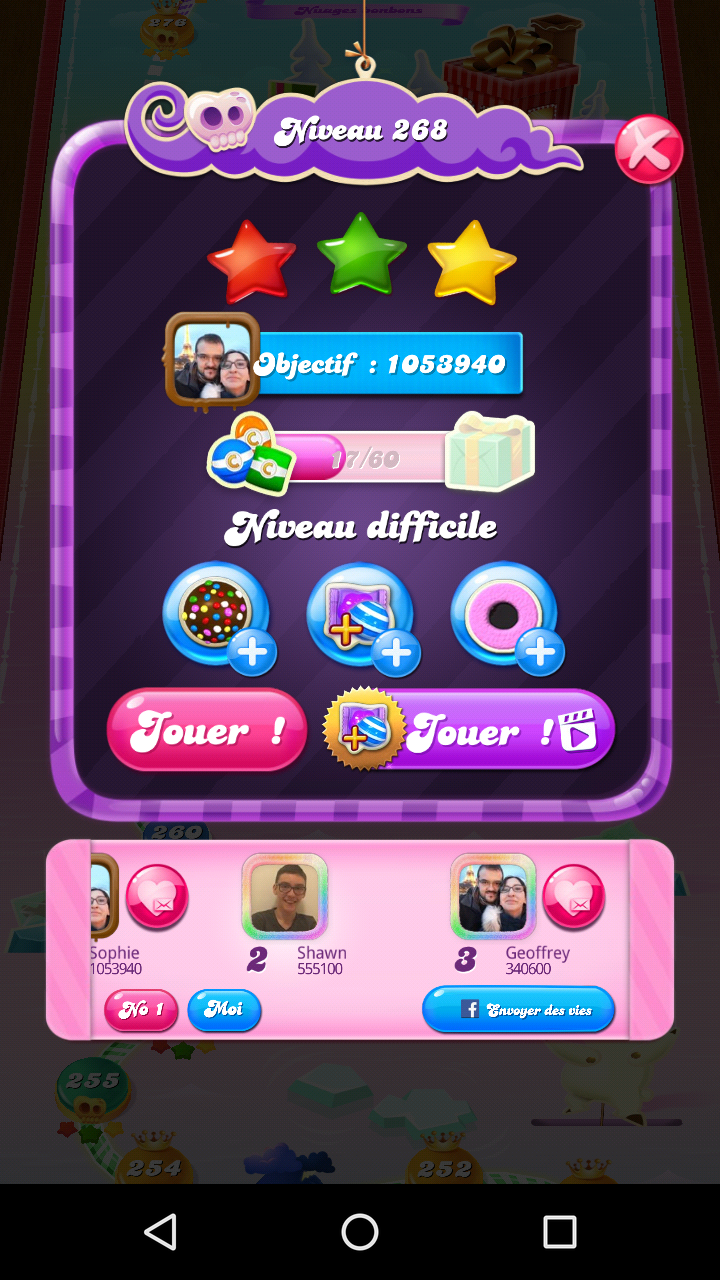Add the color bomb booster

pos(217,615)
